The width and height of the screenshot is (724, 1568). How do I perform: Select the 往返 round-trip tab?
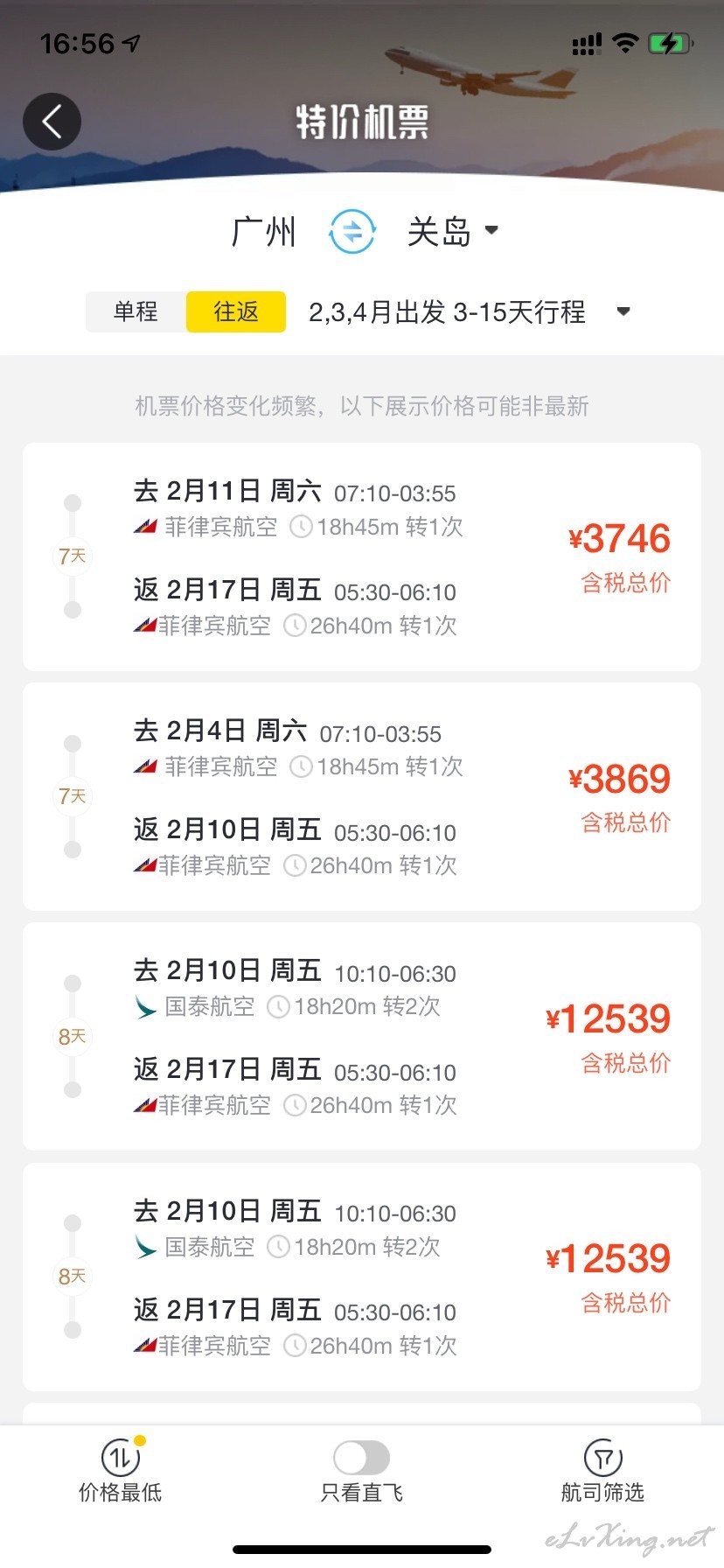pos(236,311)
